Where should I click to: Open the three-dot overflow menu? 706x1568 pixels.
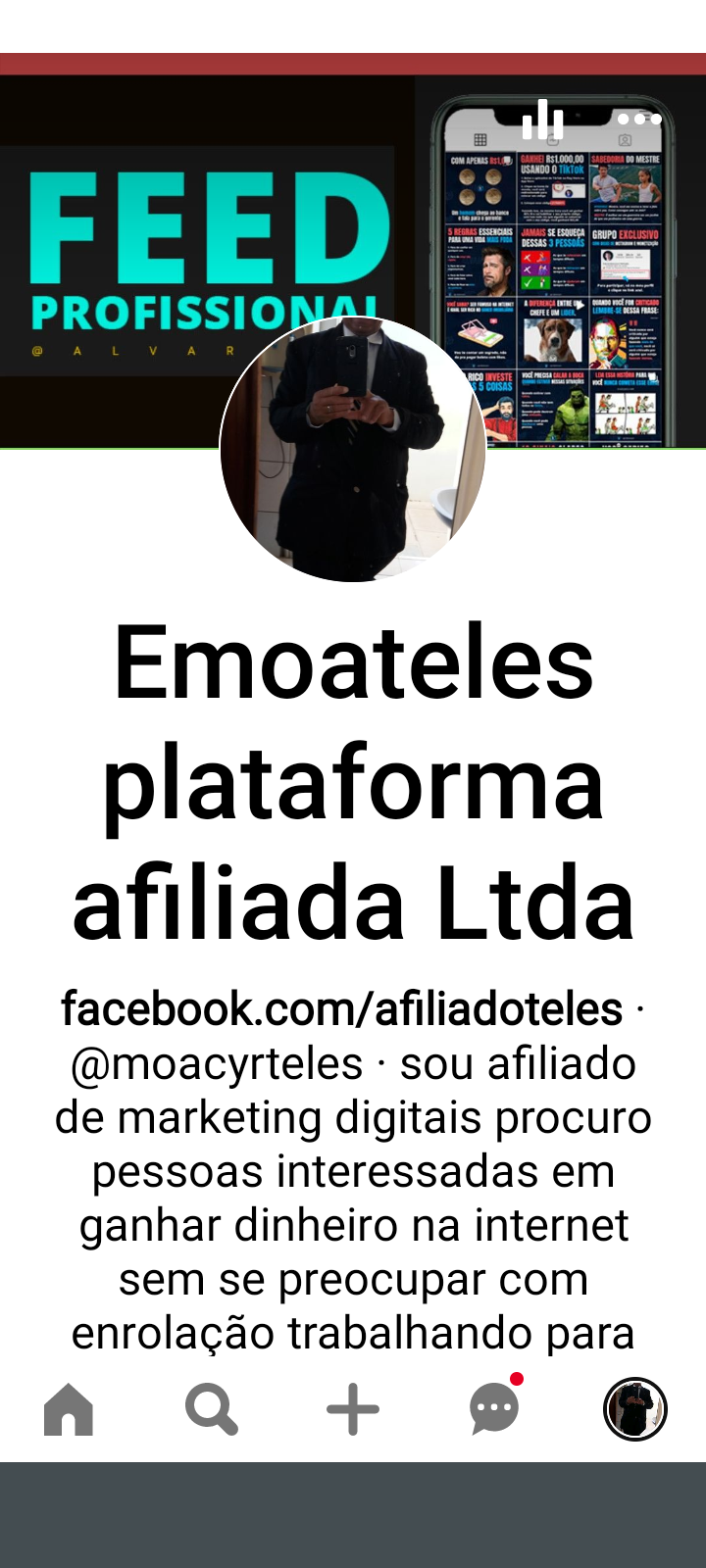click(x=639, y=120)
